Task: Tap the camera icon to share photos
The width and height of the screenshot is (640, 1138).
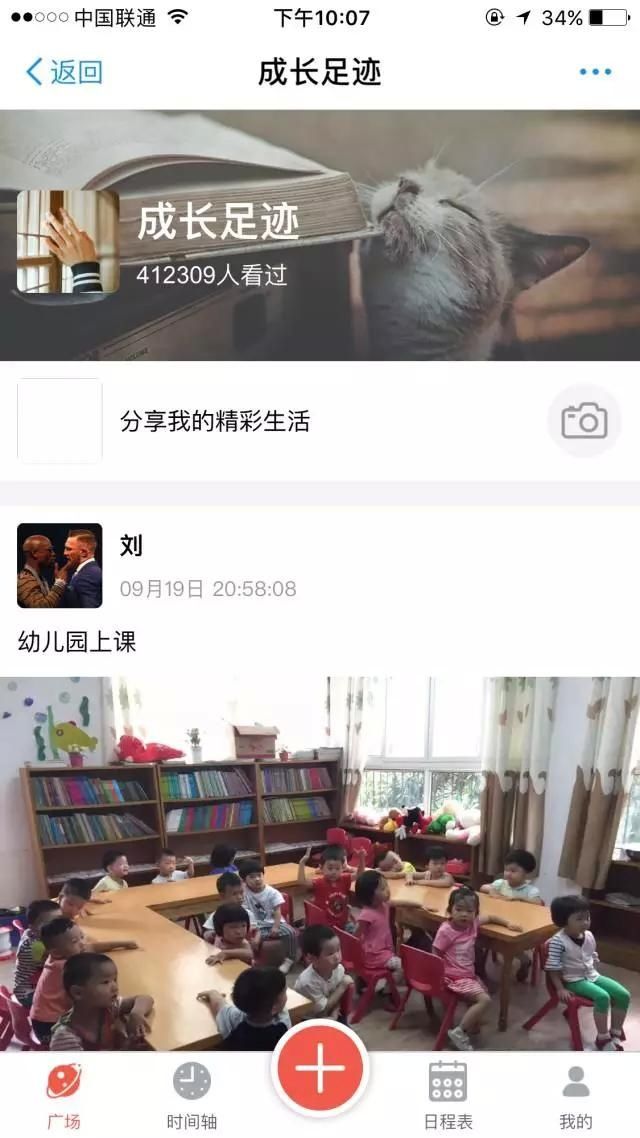Action: point(584,421)
